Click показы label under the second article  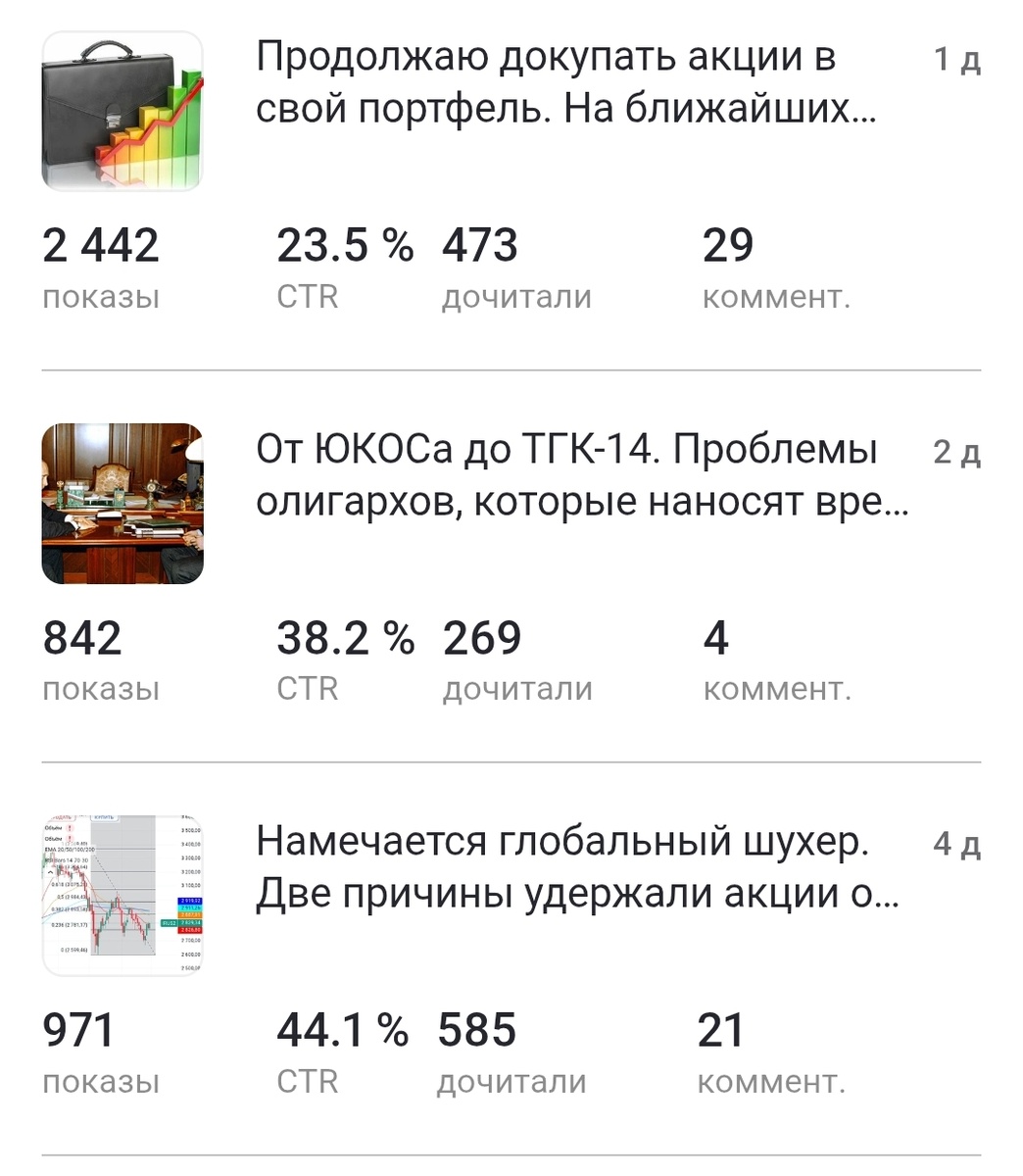(101, 688)
